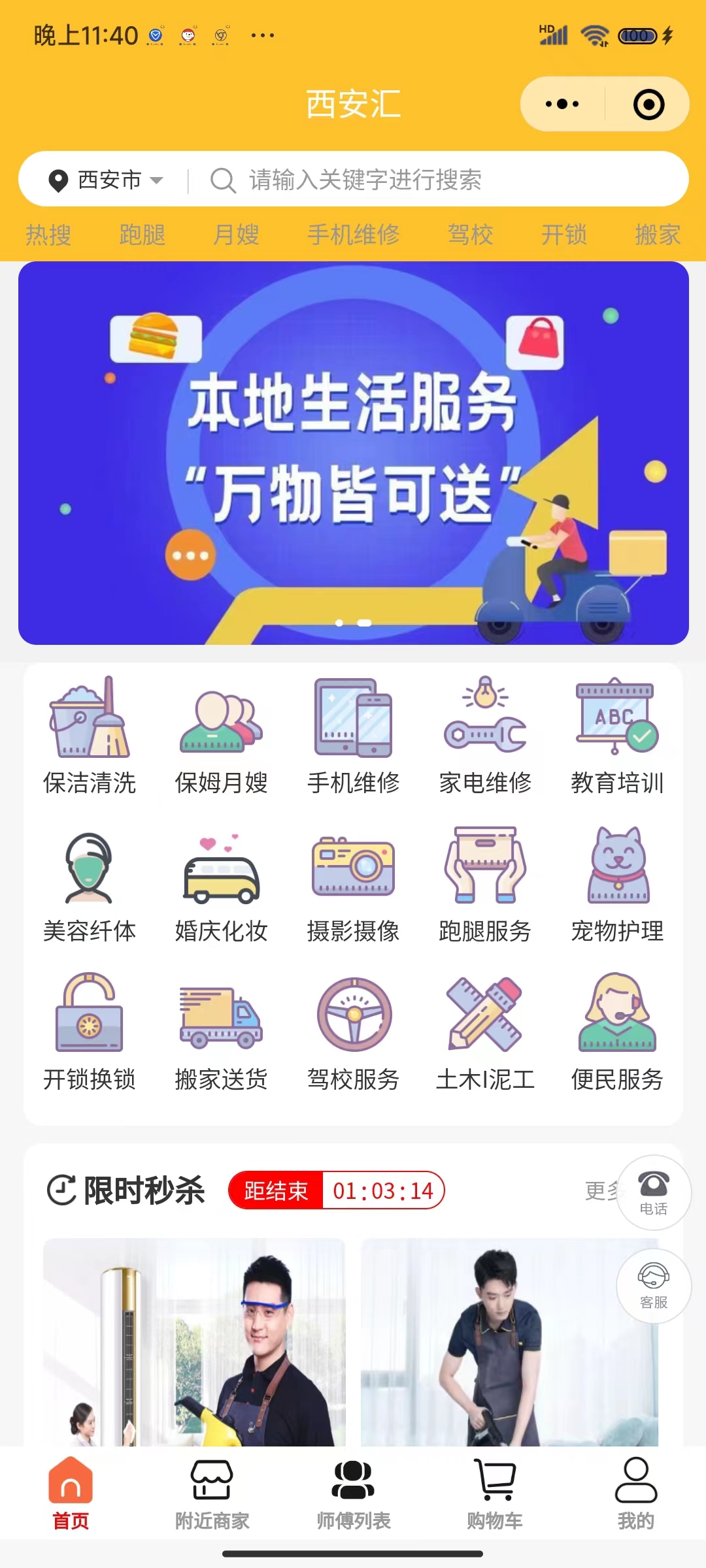The width and height of the screenshot is (706, 1568).
Task: Open the 家电维修 category
Action: pos(485,735)
